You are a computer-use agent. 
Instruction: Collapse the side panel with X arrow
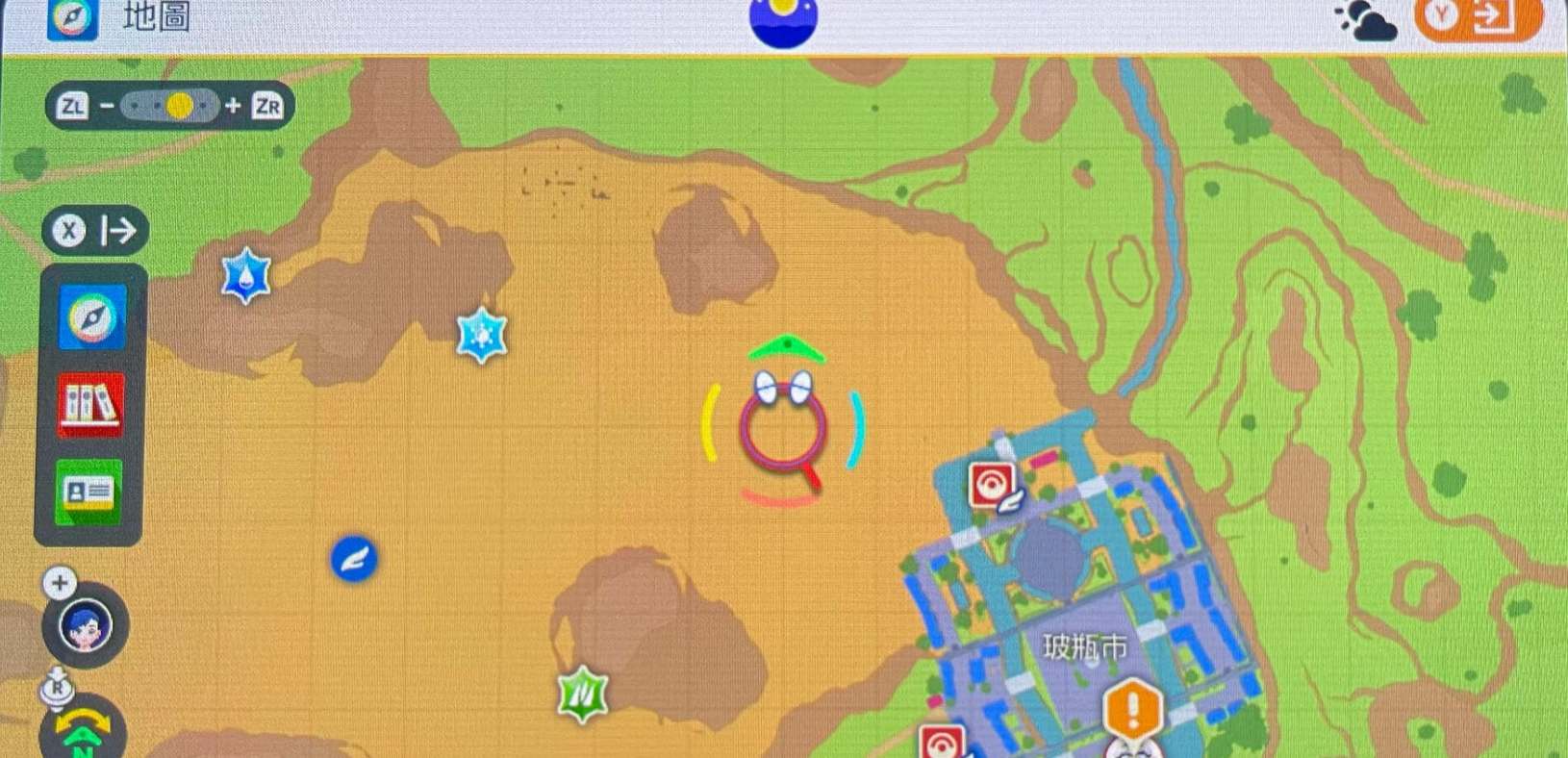tap(94, 231)
